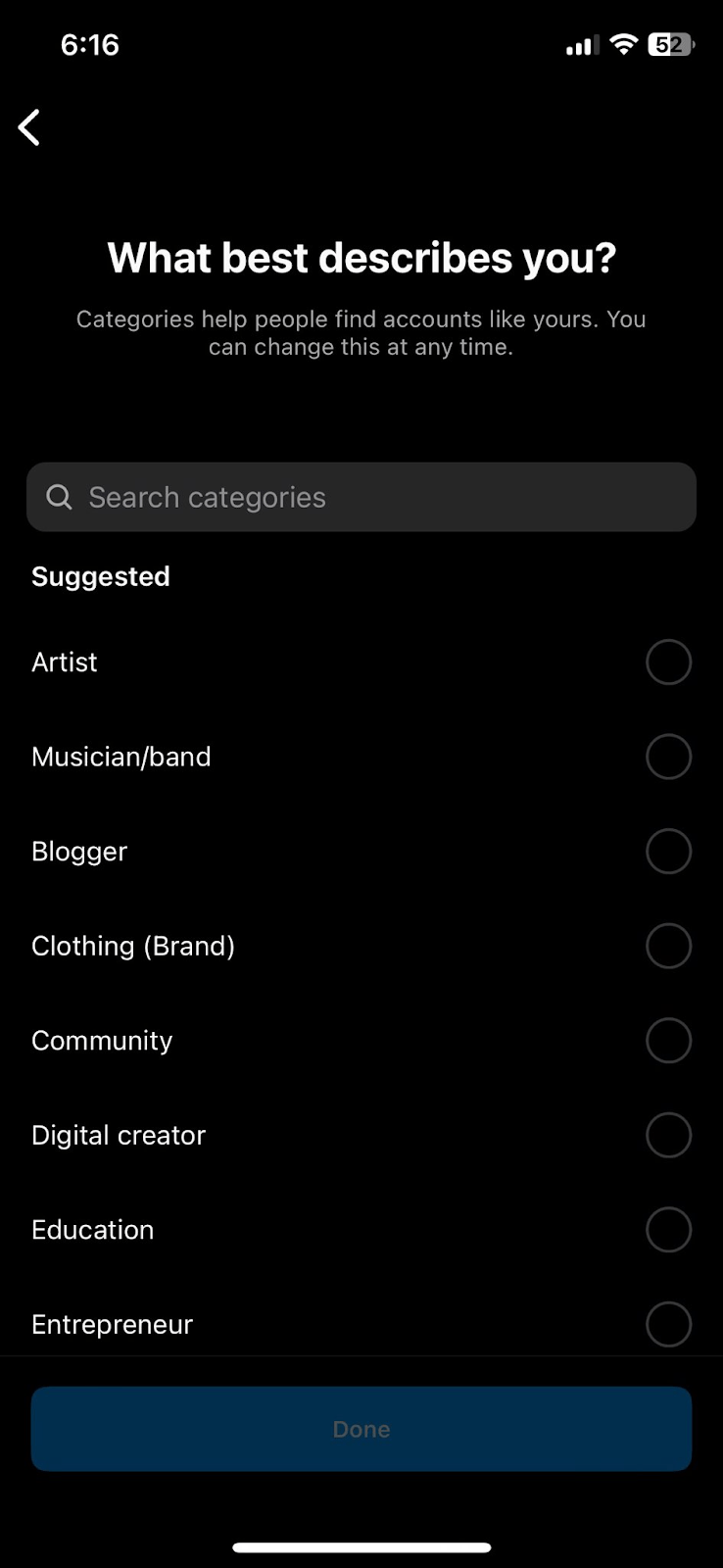
Task: Choose the Education category
Action: click(x=668, y=1229)
